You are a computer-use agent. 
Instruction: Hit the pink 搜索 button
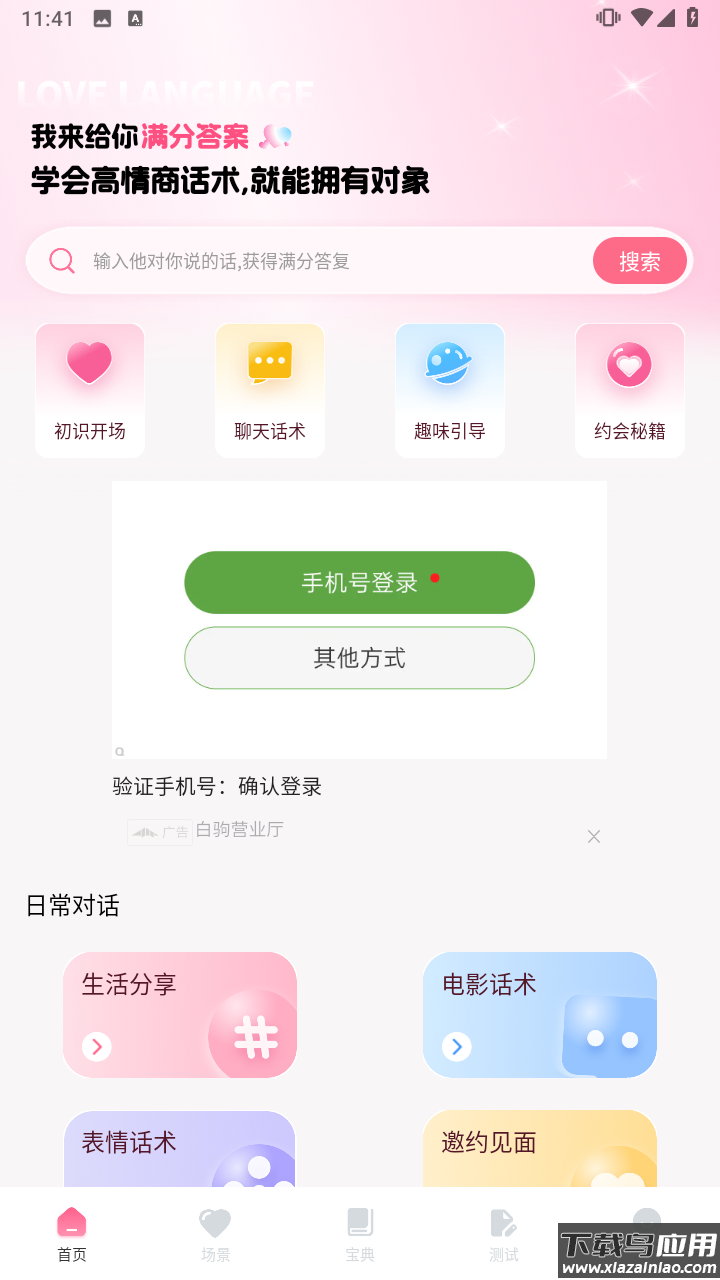640,260
